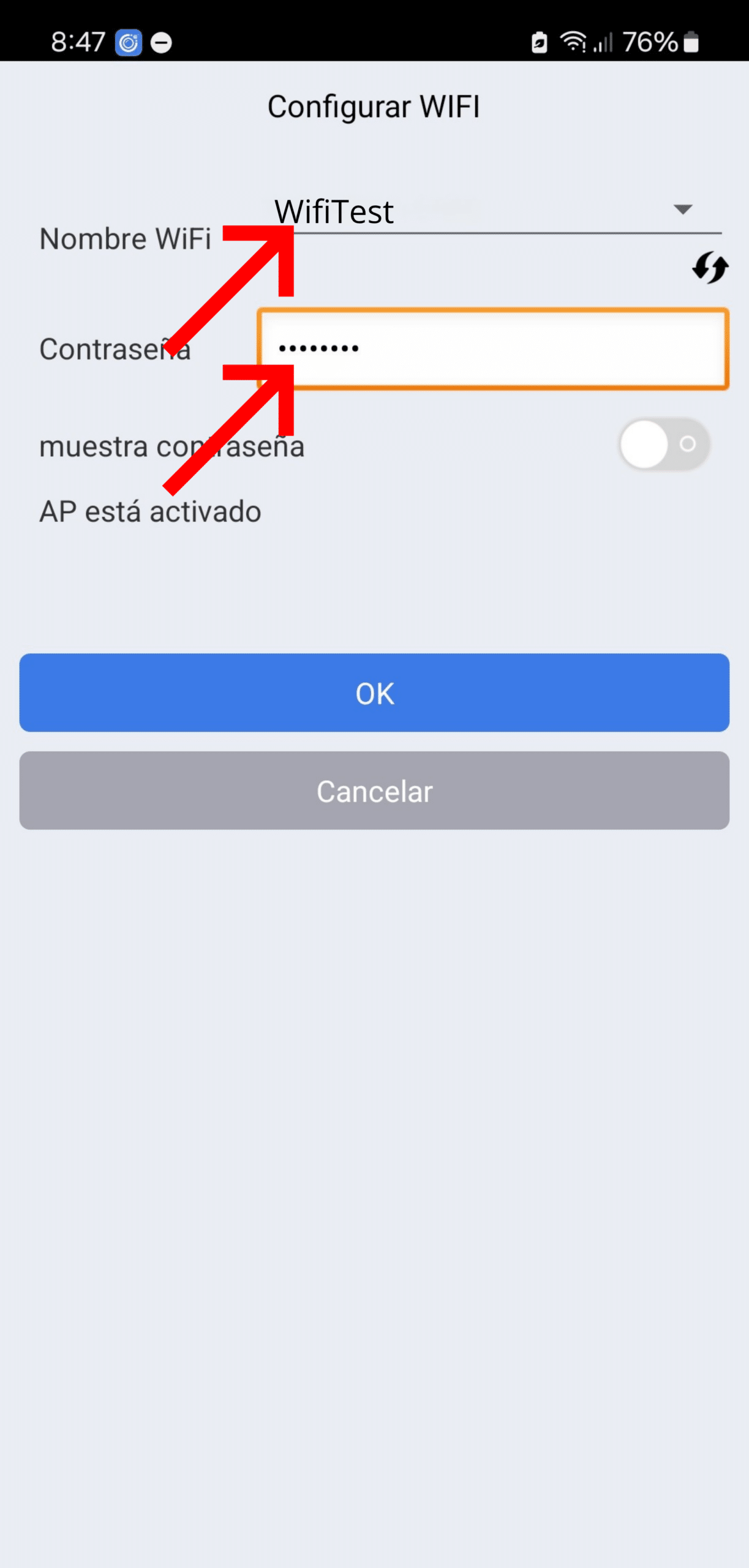Tap the AP está activado label
749x1568 pixels.
tap(149, 510)
